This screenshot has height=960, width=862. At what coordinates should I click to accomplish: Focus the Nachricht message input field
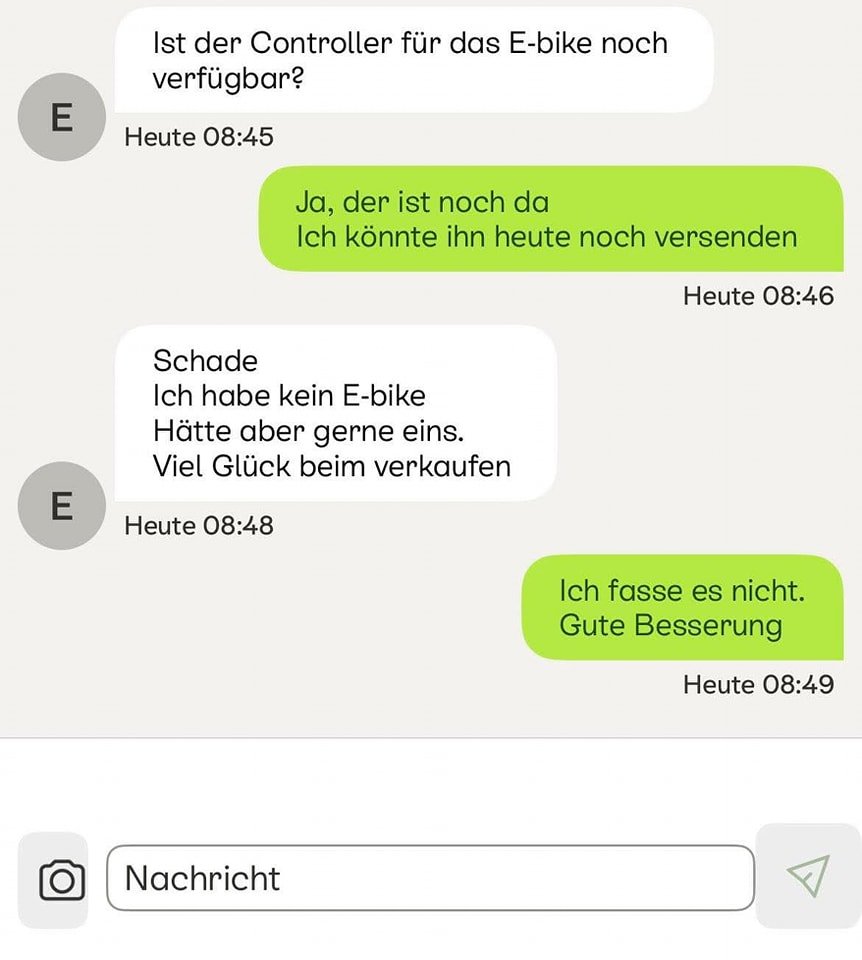[x=430, y=878]
